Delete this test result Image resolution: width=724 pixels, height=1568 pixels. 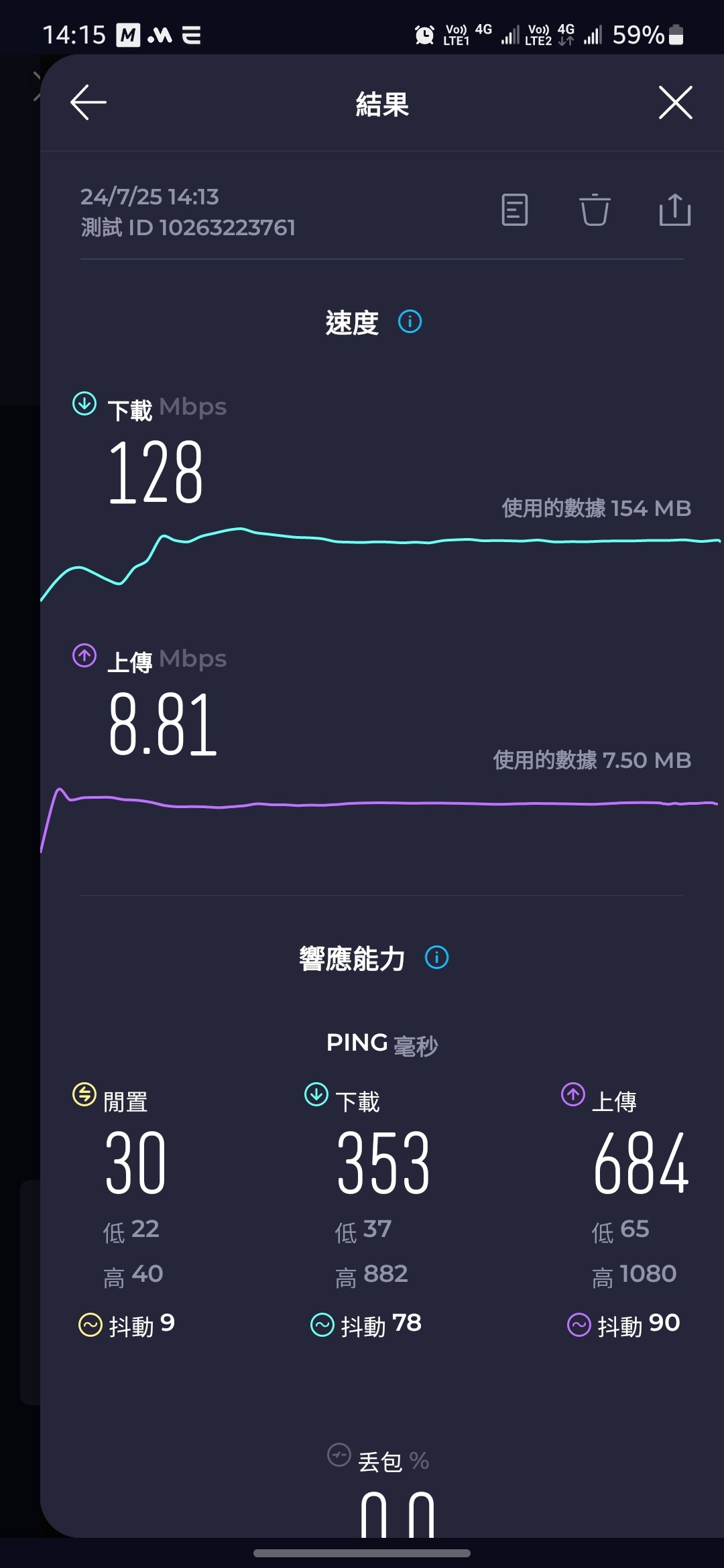(595, 210)
